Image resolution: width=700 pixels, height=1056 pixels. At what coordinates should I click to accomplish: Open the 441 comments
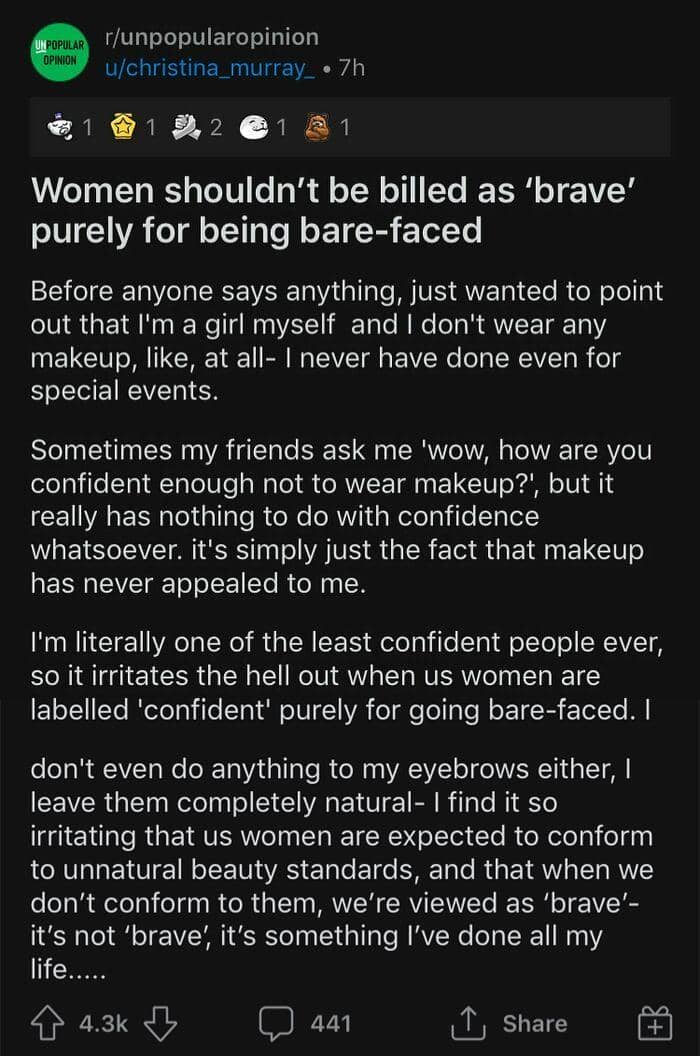click(306, 1023)
